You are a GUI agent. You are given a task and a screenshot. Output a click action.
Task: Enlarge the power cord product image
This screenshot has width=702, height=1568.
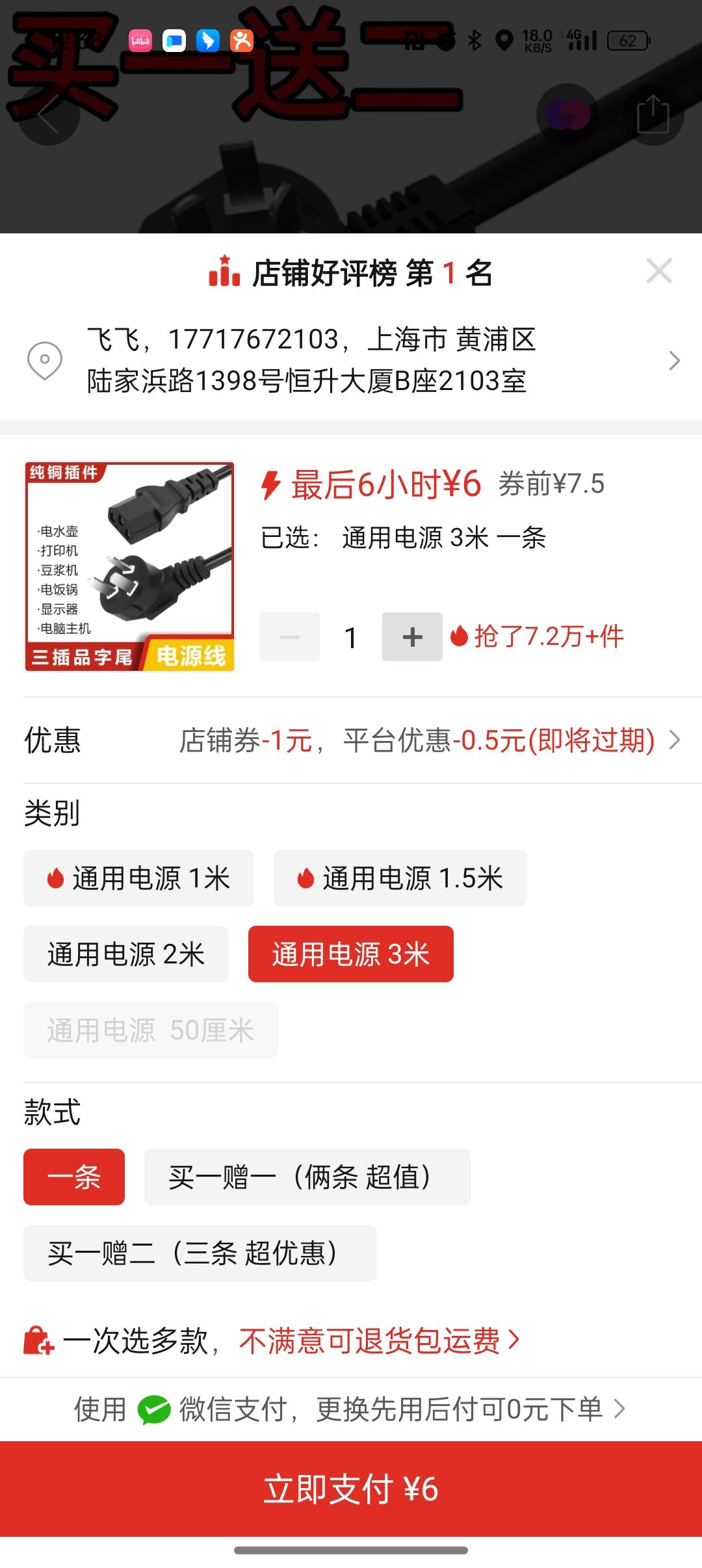129,566
